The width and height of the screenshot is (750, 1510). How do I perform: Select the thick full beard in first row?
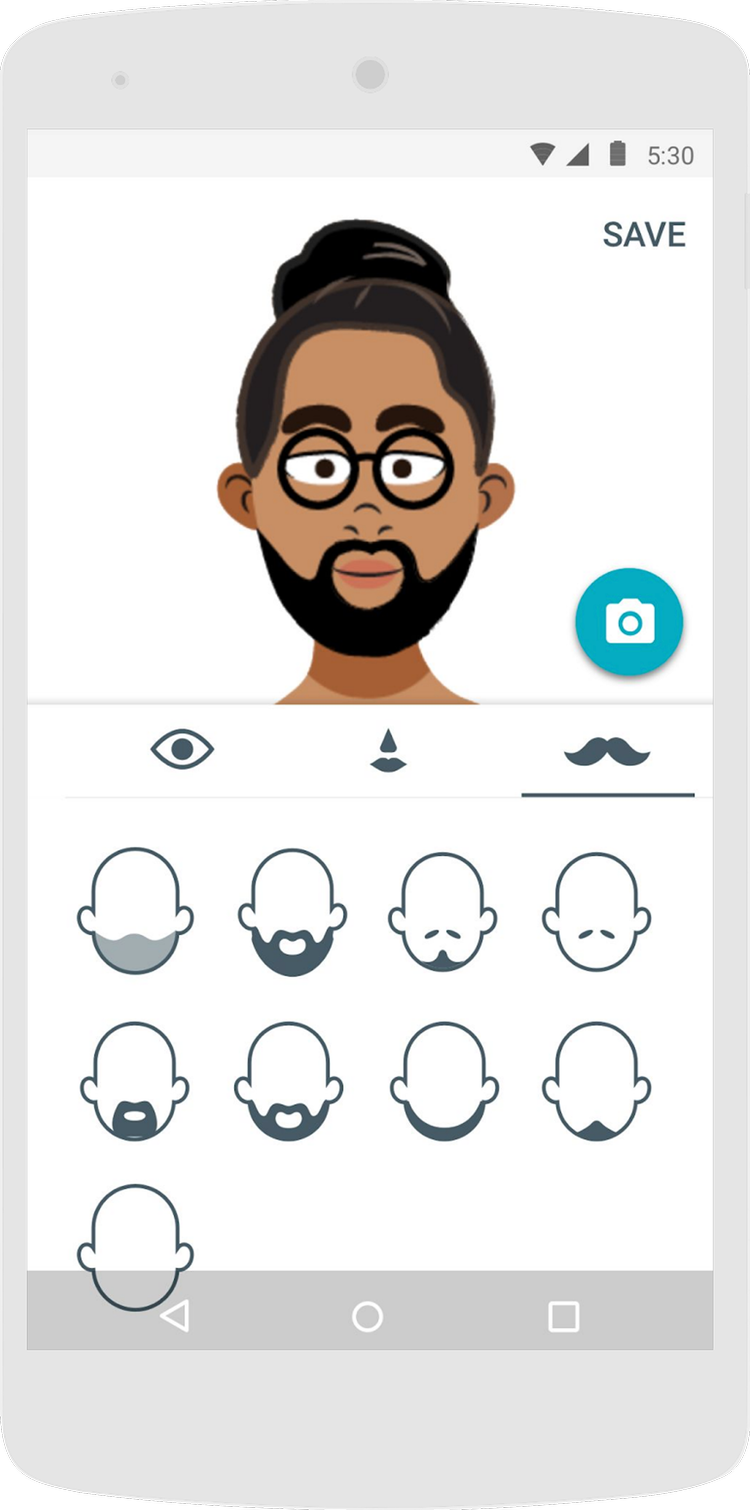tap(292, 911)
